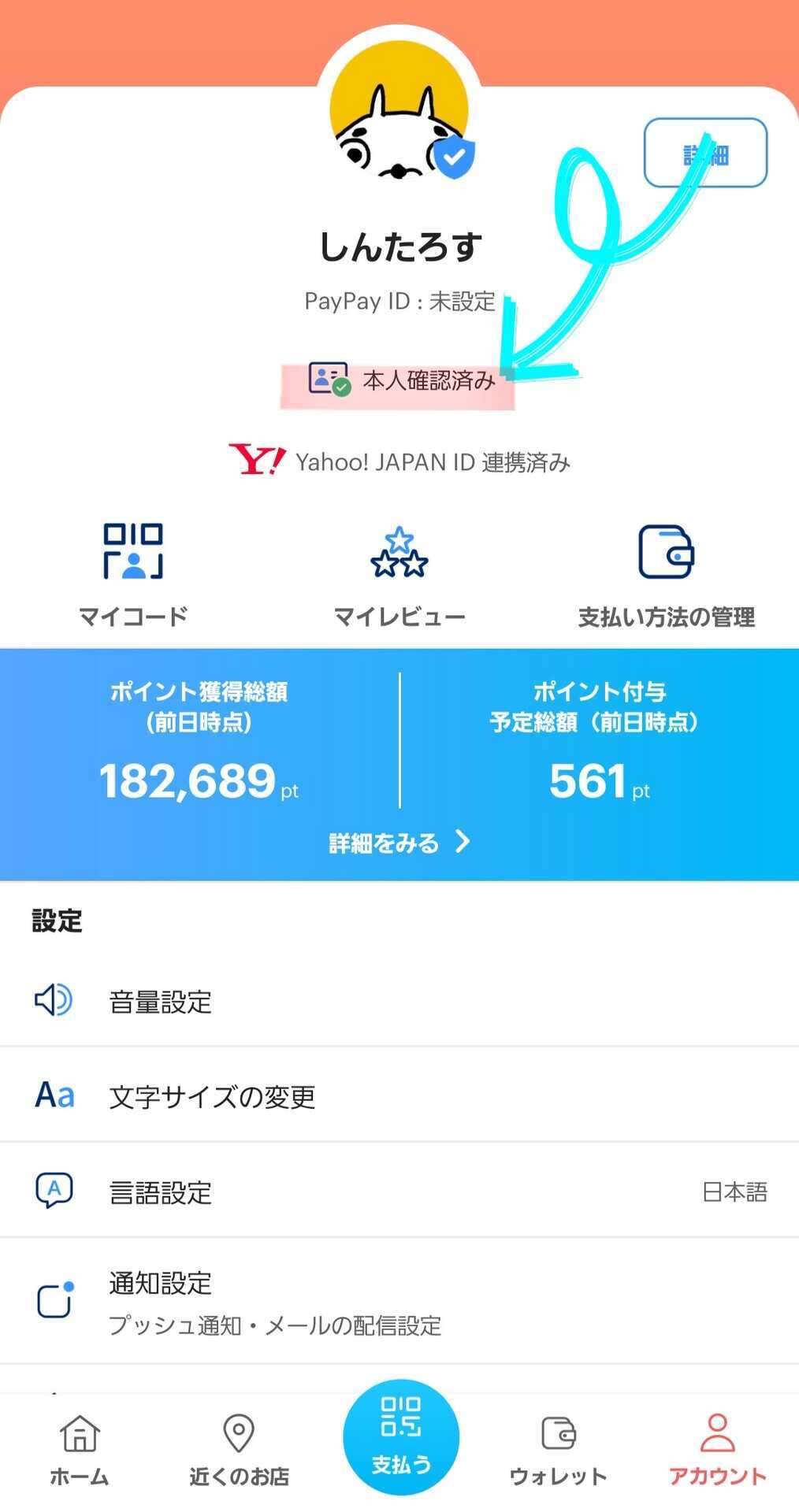Viewport: 799px width, 1512px height.
Task: Open 通知設定 row
Action: pyautogui.click(x=399, y=1301)
